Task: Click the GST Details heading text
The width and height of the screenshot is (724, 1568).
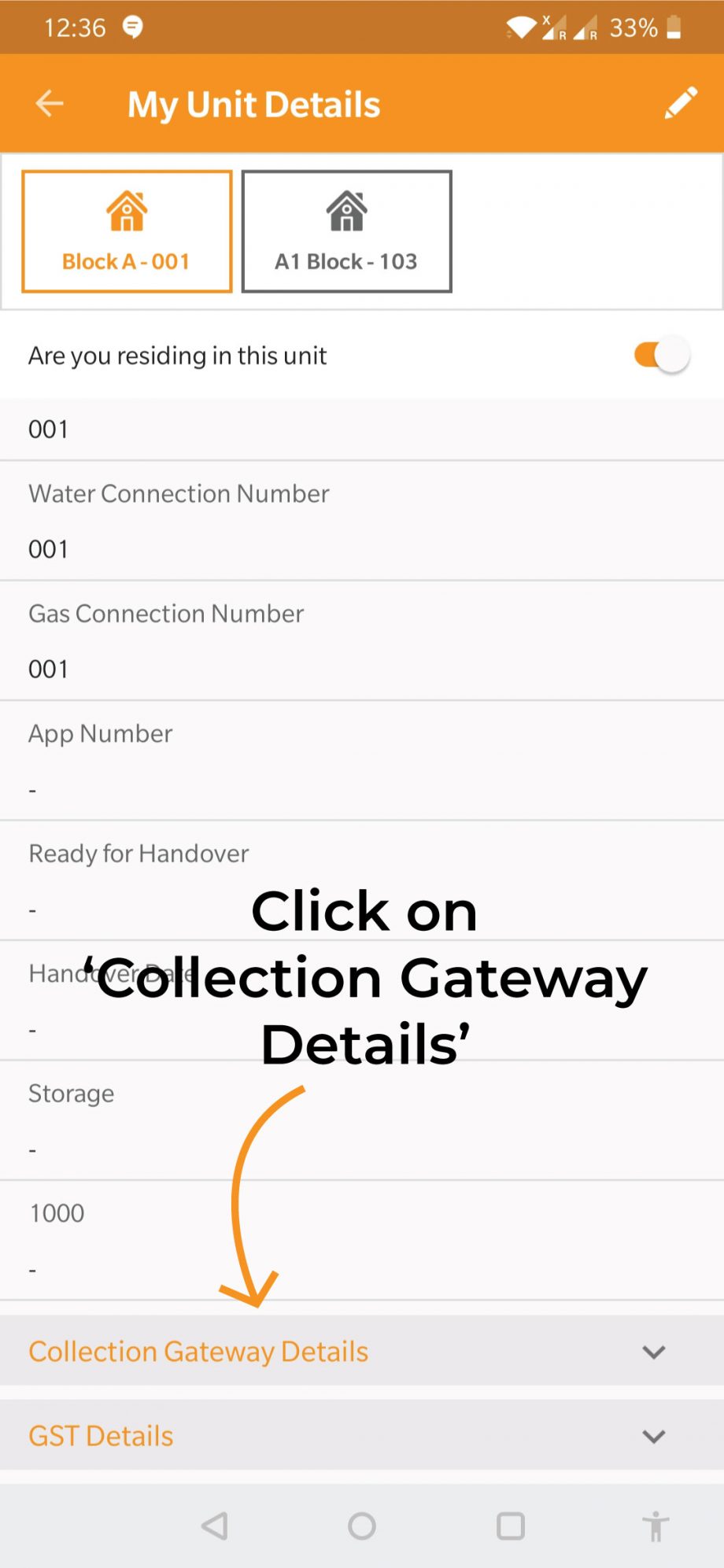Action: pos(100,1436)
